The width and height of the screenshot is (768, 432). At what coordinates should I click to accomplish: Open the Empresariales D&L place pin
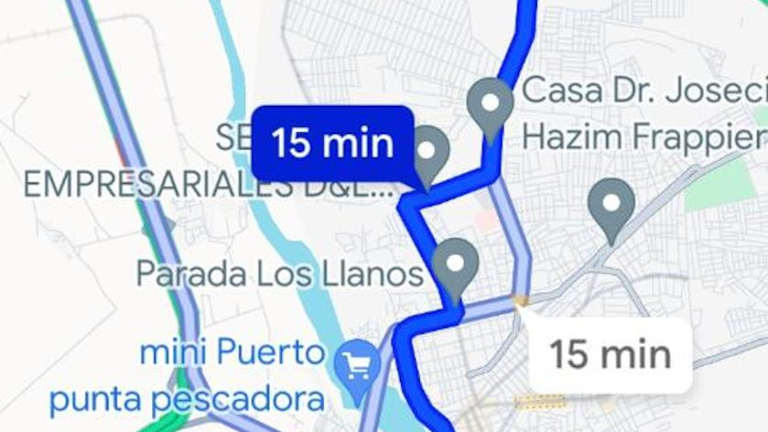point(430,153)
